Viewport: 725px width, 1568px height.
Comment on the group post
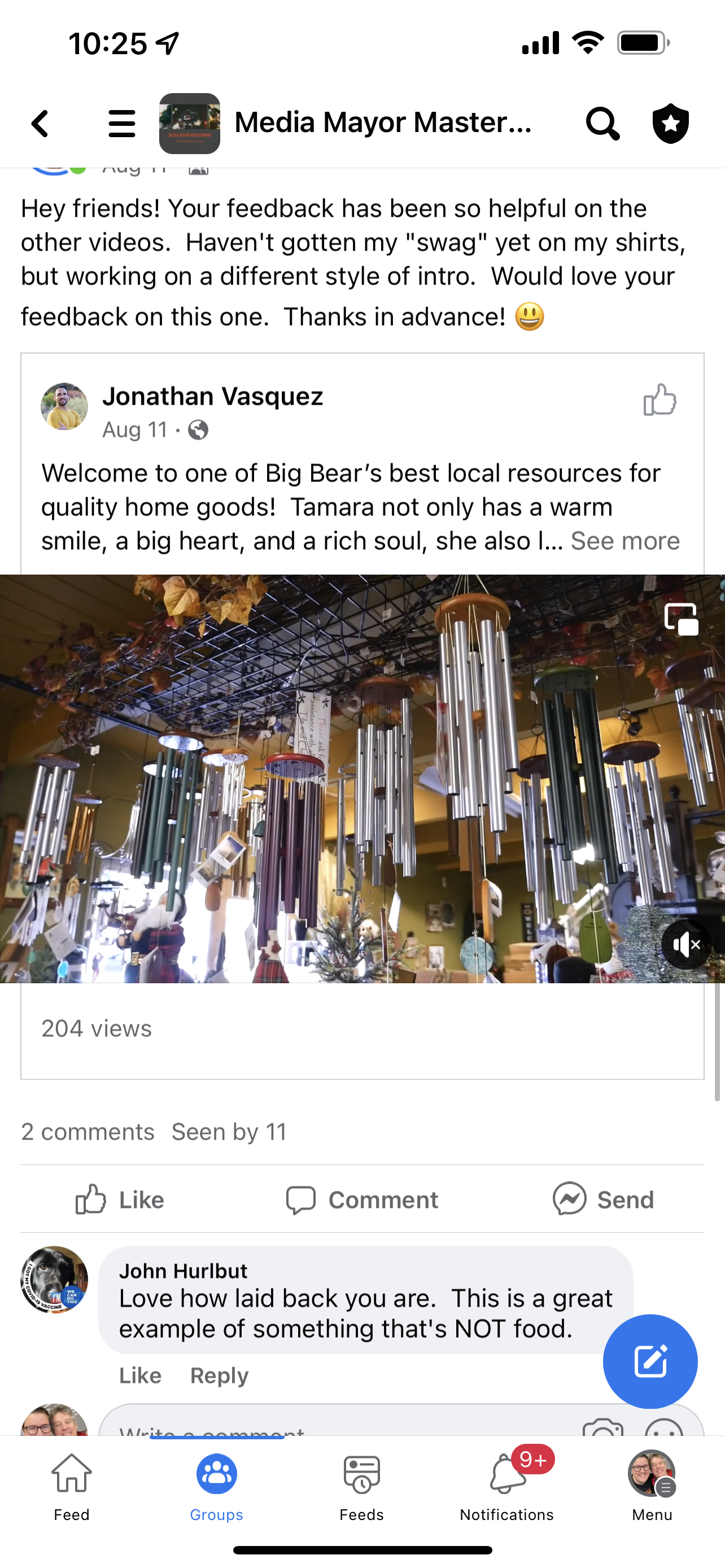pos(362,1200)
